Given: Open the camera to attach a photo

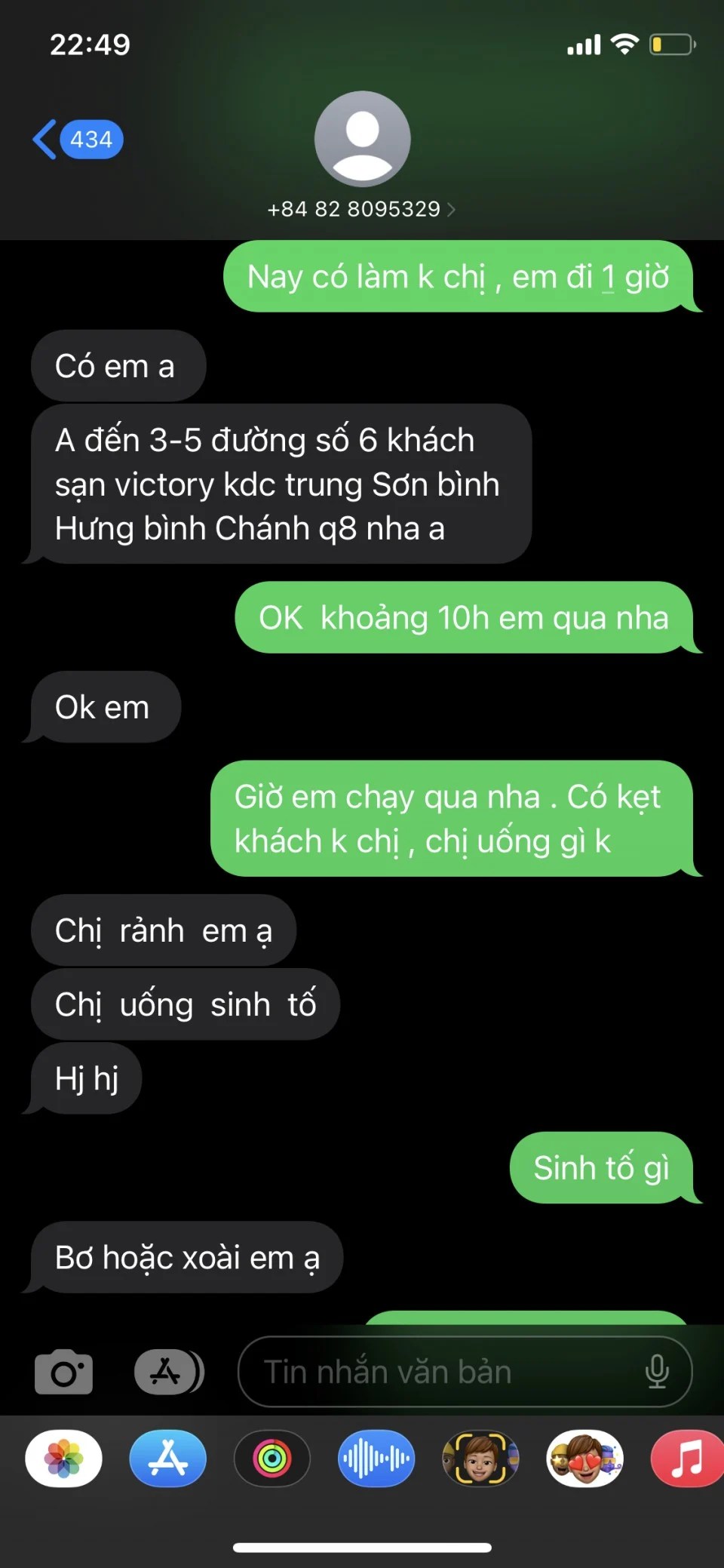Looking at the screenshot, I should click(64, 1372).
